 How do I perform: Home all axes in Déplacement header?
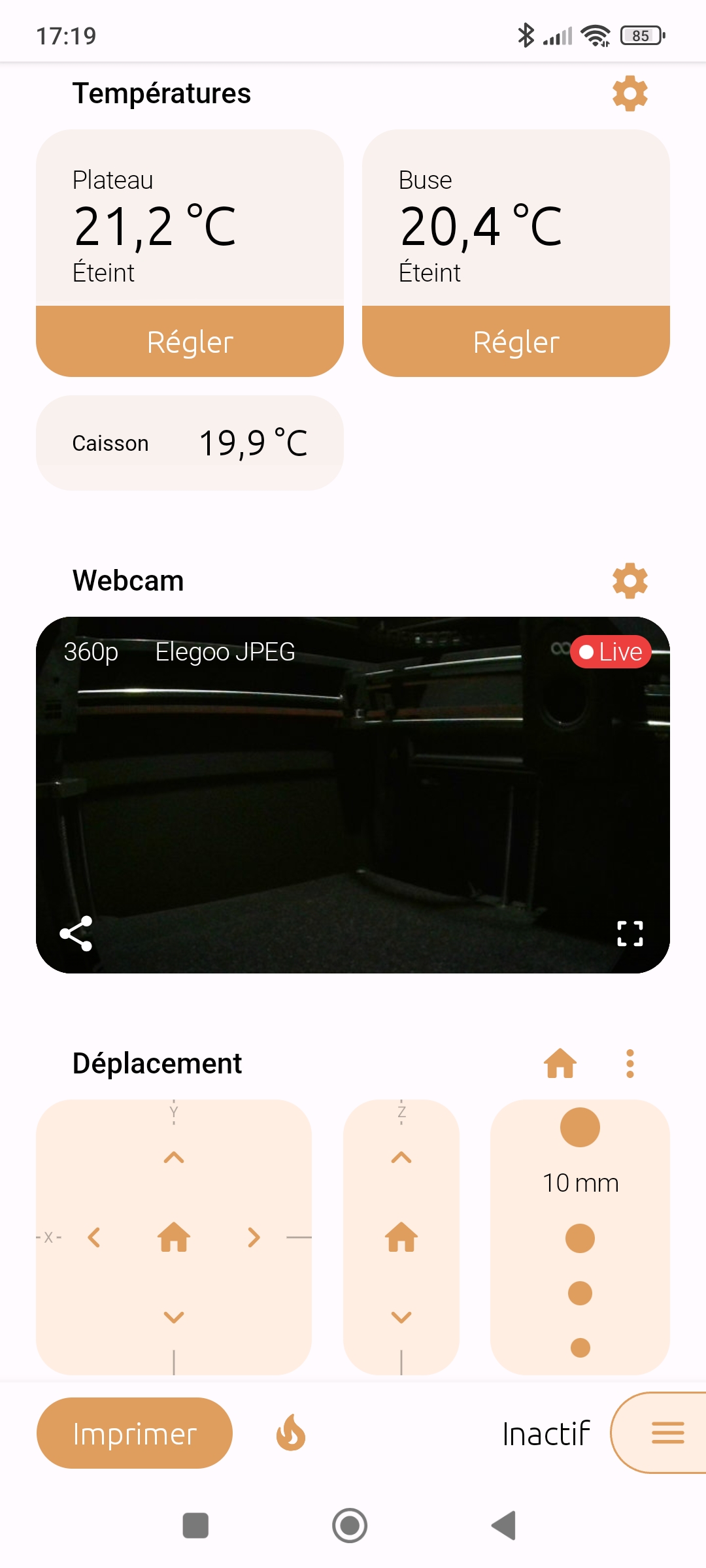click(560, 1064)
